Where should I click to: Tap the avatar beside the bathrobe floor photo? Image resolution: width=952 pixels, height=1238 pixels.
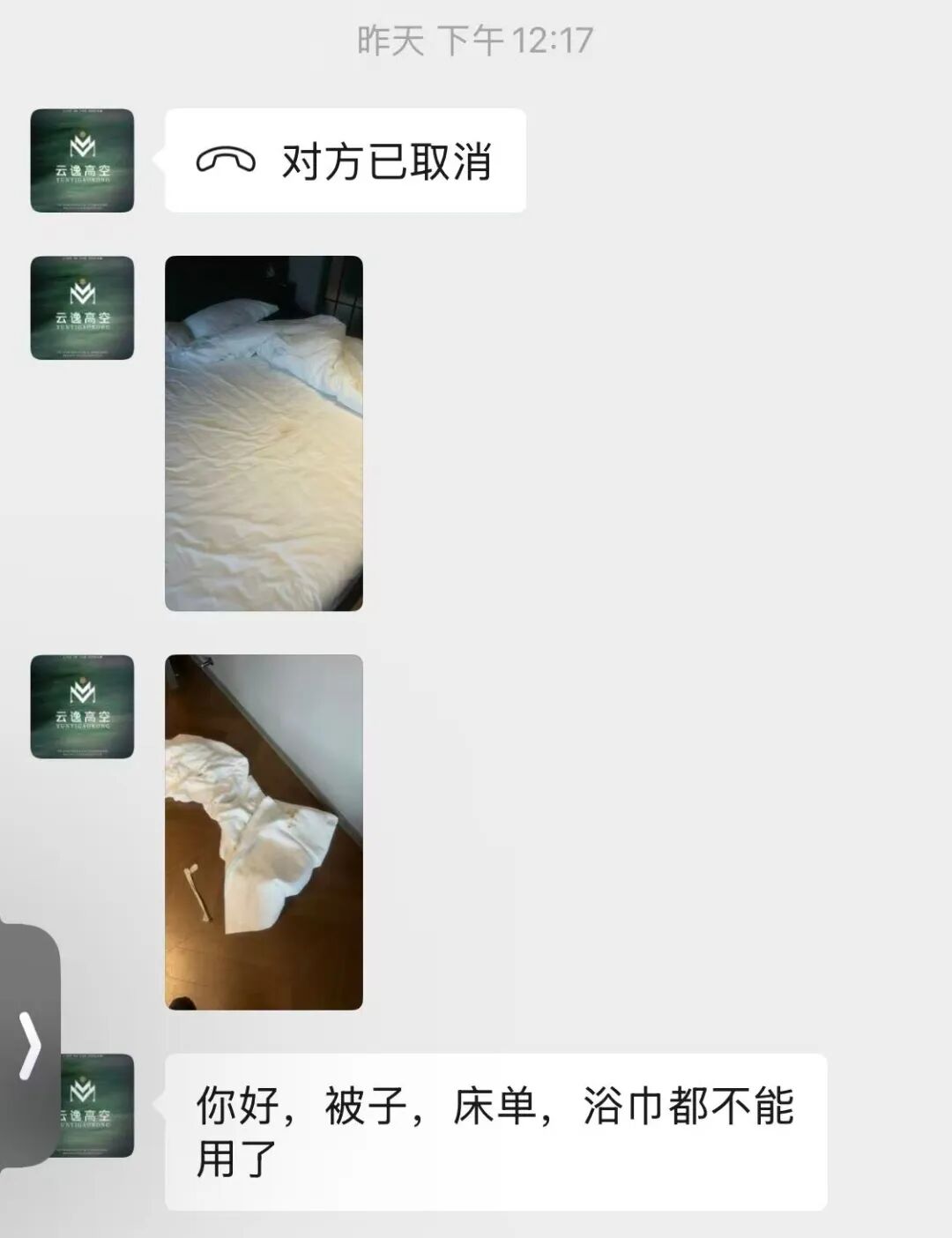pyautogui.click(x=82, y=705)
